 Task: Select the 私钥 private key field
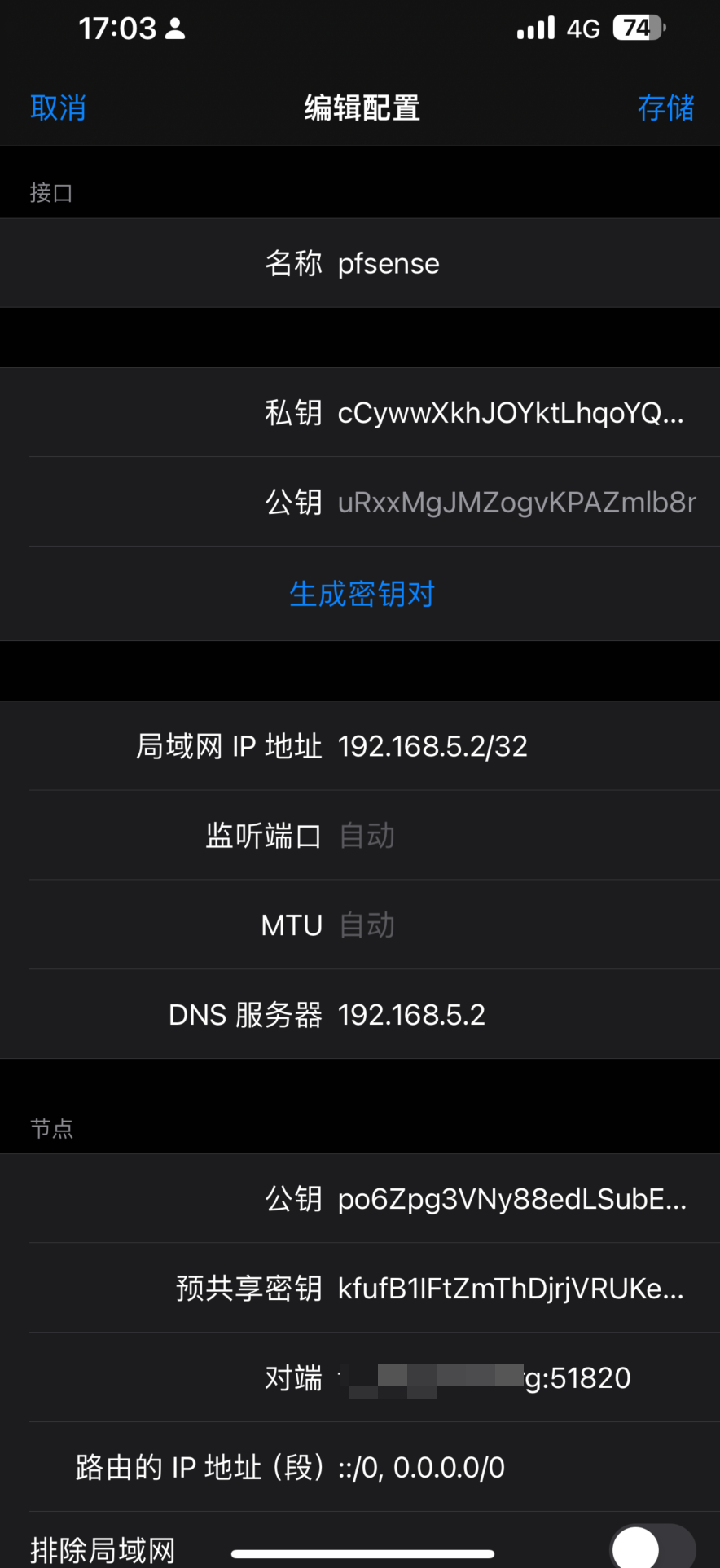[x=510, y=413]
